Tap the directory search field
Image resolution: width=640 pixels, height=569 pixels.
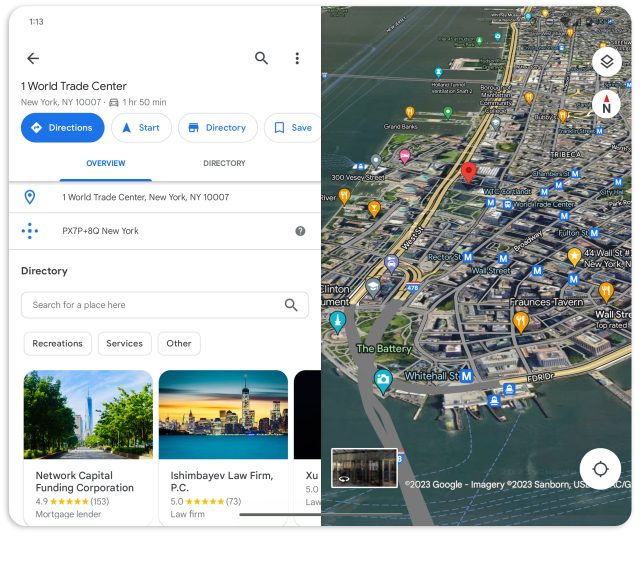[155, 305]
